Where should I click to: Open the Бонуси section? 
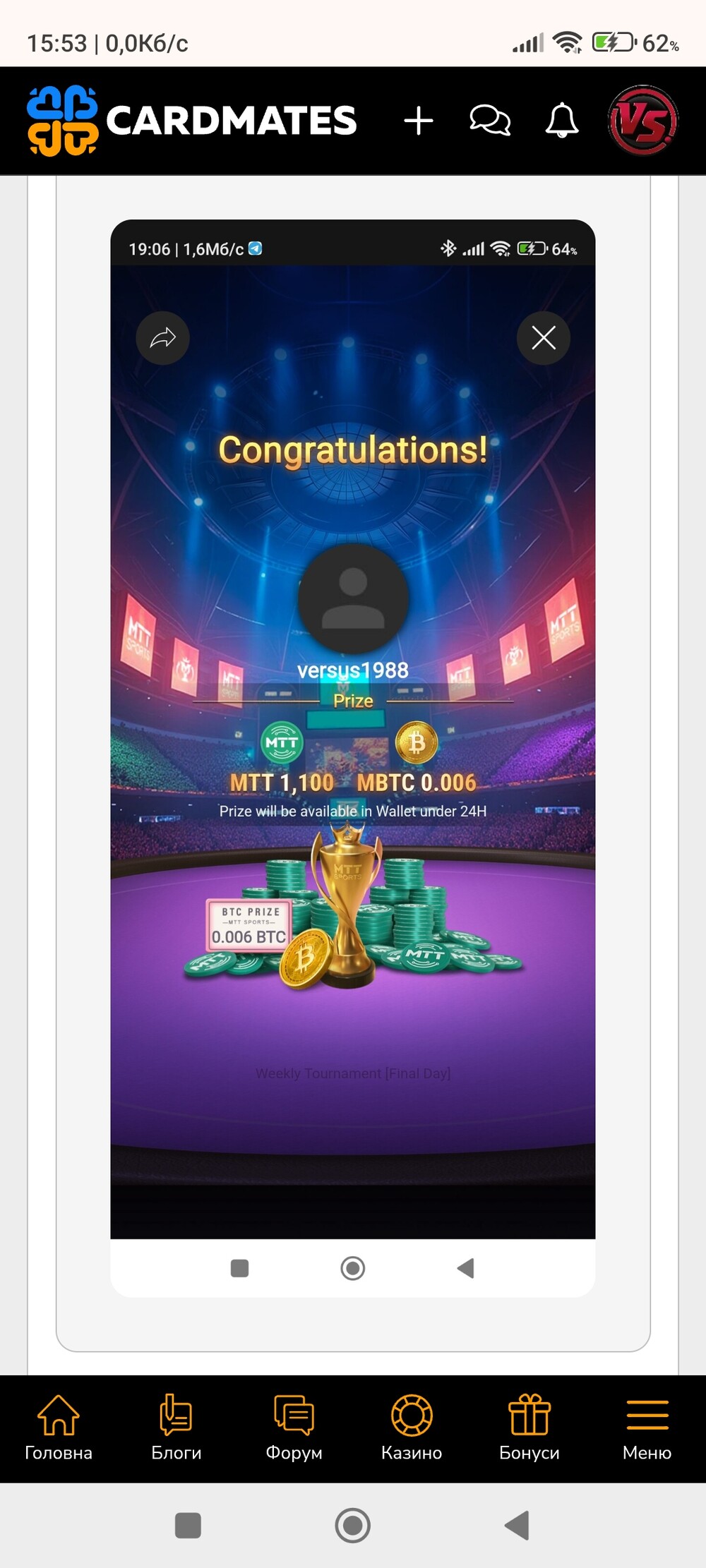click(529, 1428)
